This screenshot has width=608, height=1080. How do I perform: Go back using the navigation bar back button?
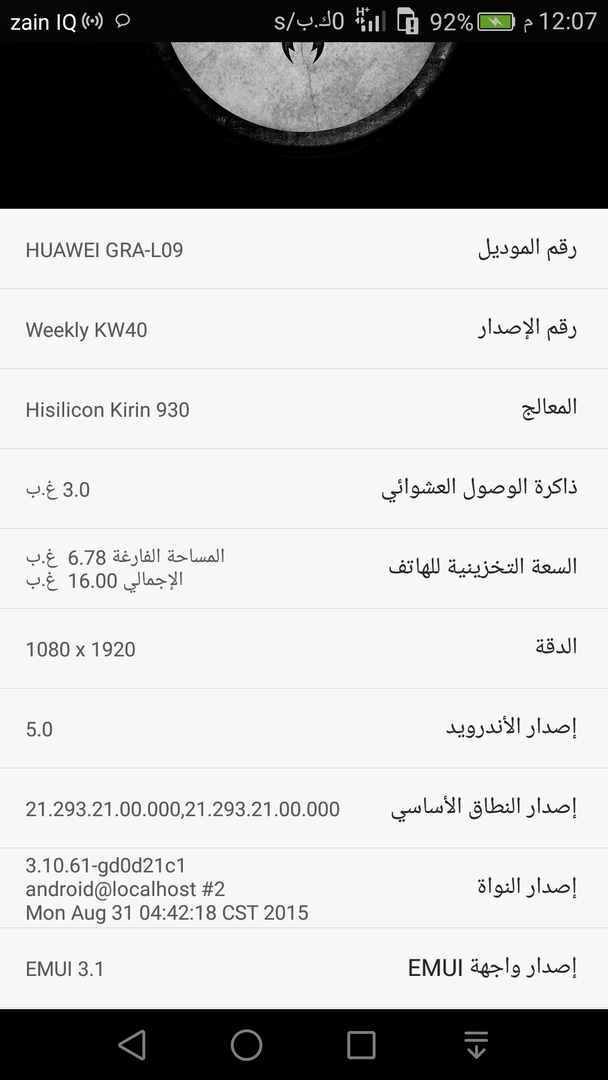pos(132,1044)
